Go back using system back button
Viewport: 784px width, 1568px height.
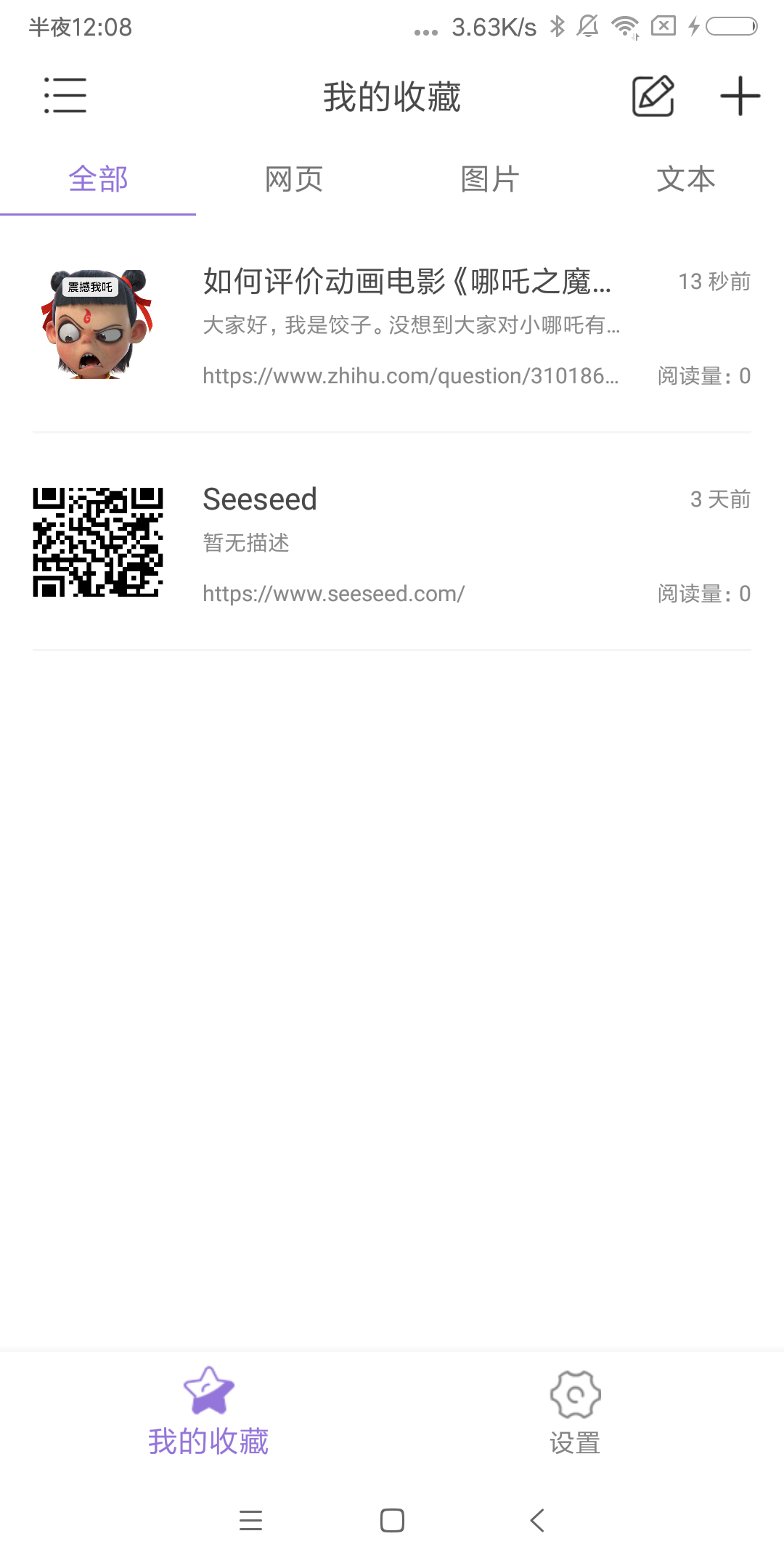(537, 1520)
